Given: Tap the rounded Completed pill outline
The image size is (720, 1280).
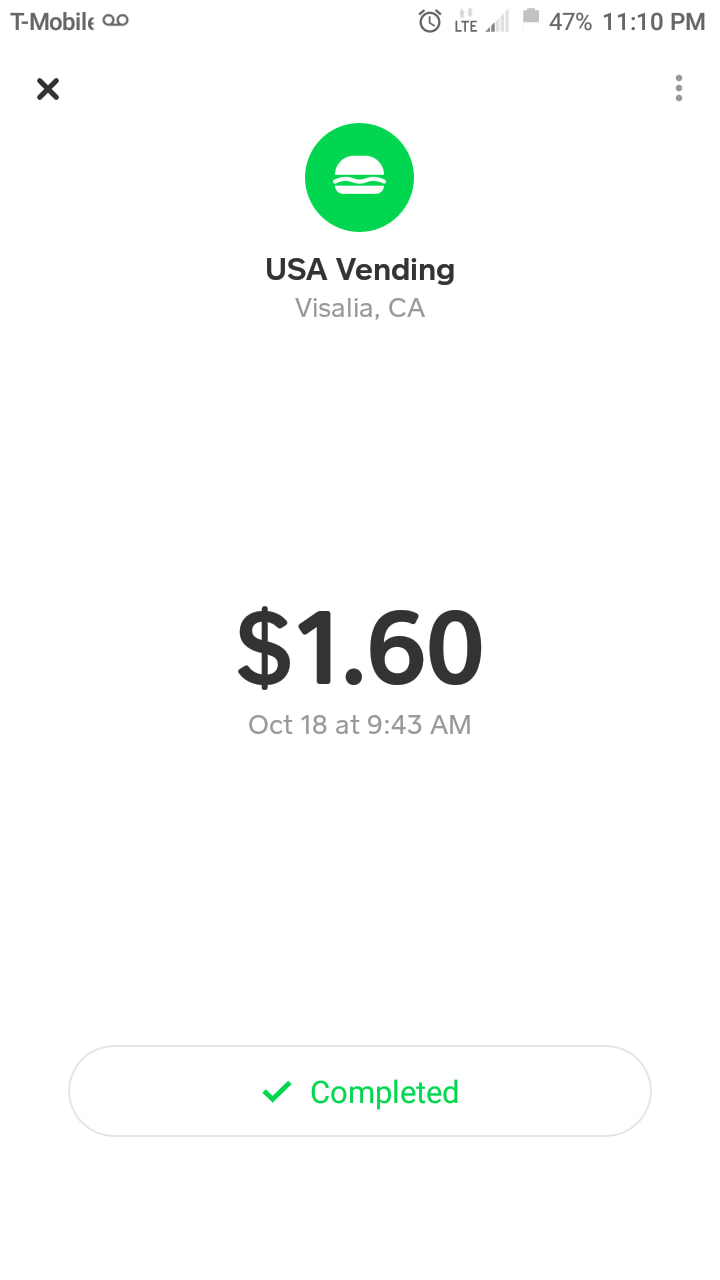Looking at the screenshot, I should [359, 1091].
